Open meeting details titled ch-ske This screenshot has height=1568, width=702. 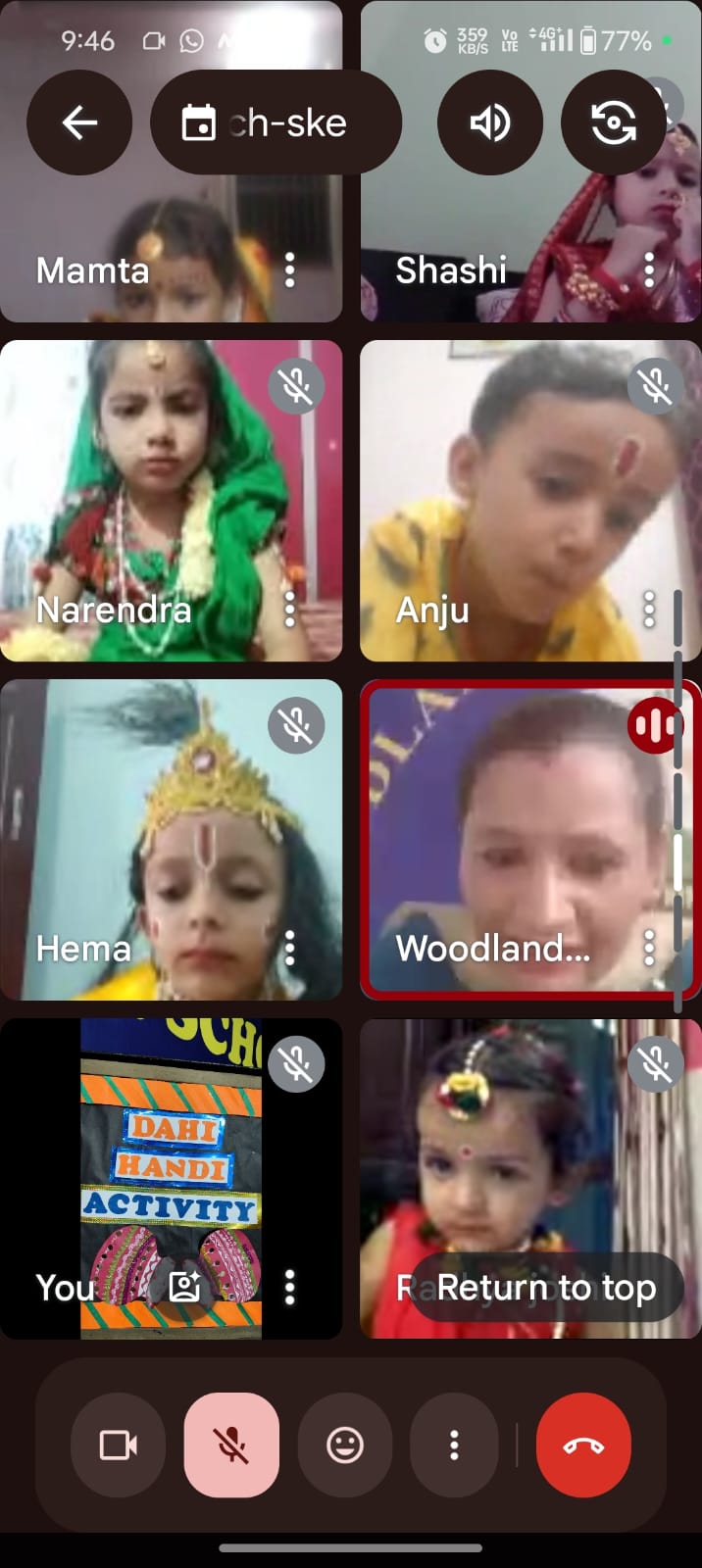276,122
